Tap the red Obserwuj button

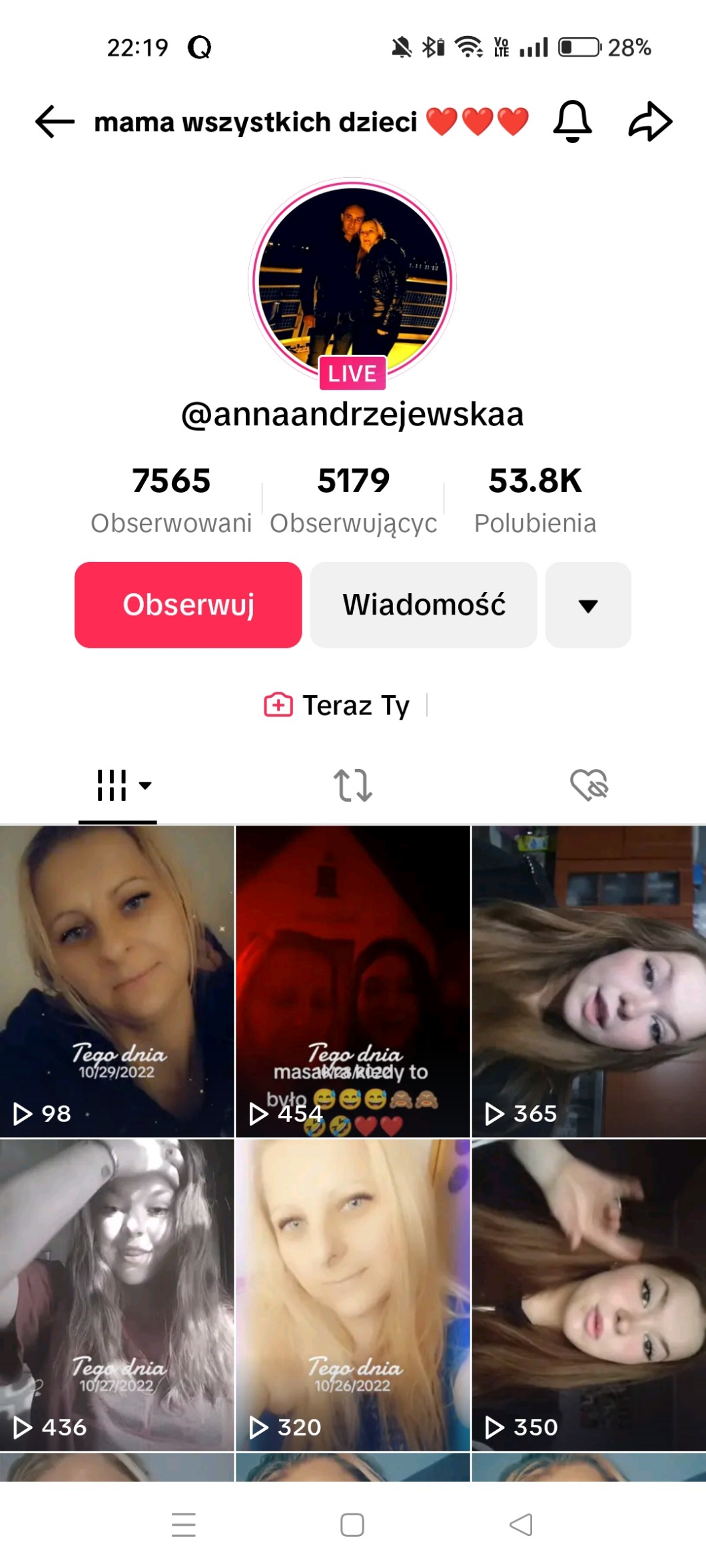coord(188,605)
